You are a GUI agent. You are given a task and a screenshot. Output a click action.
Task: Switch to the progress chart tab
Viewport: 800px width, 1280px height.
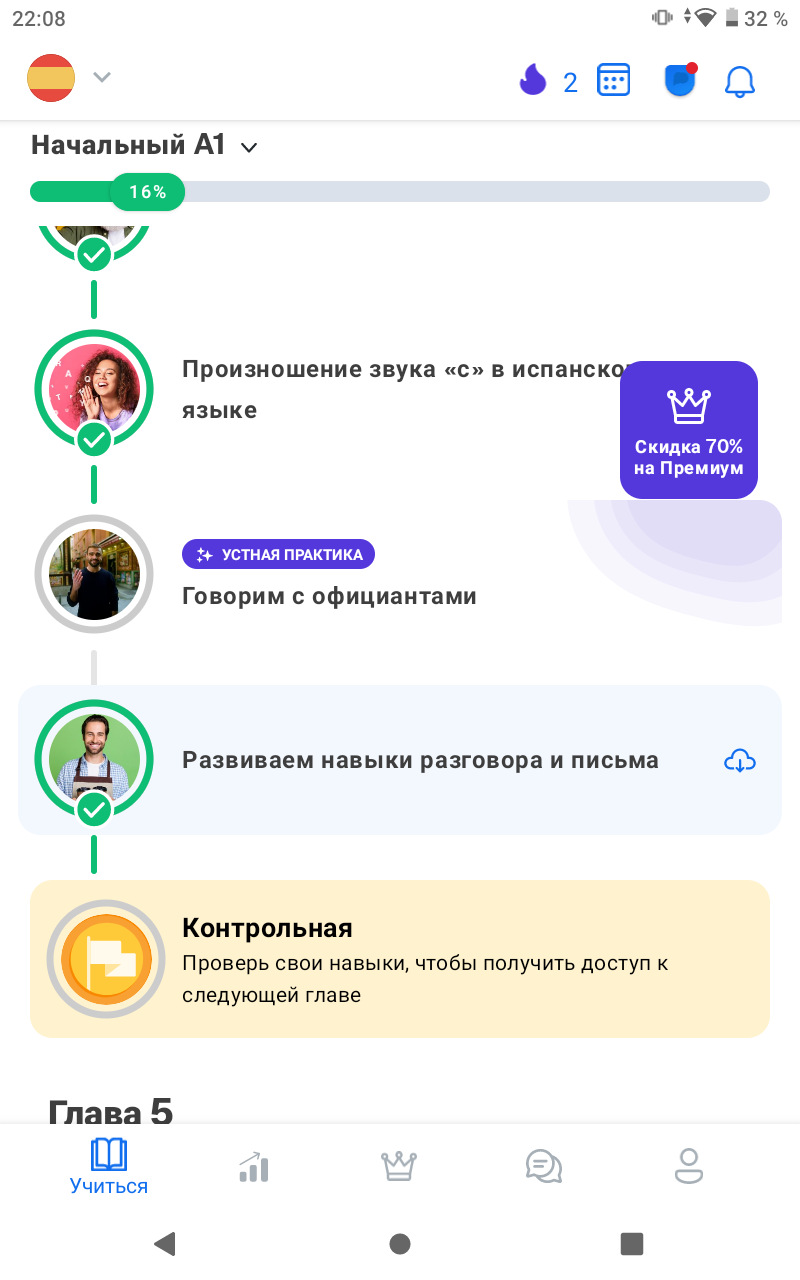pyautogui.click(x=254, y=1167)
